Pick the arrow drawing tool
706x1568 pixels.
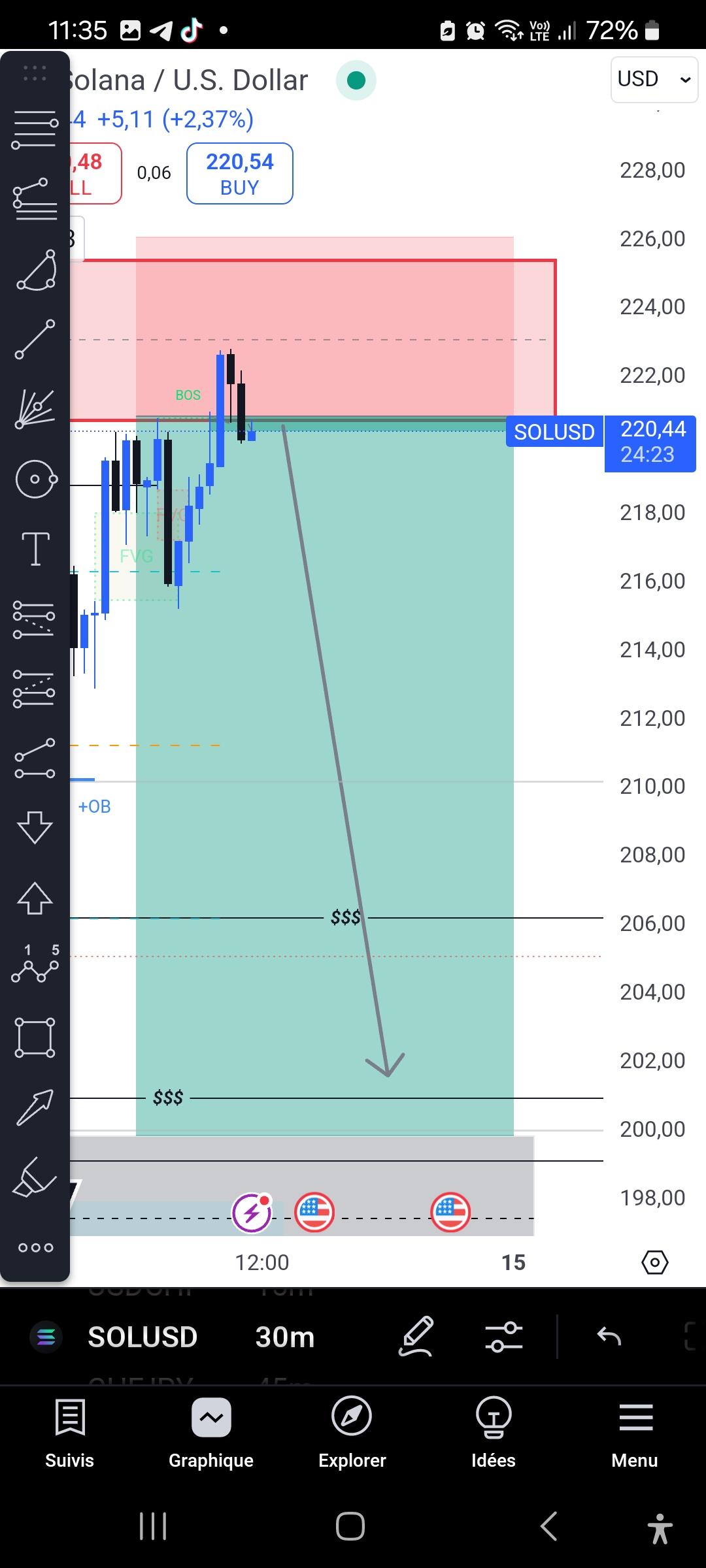pyautogui.click(x=35, y=1107)
